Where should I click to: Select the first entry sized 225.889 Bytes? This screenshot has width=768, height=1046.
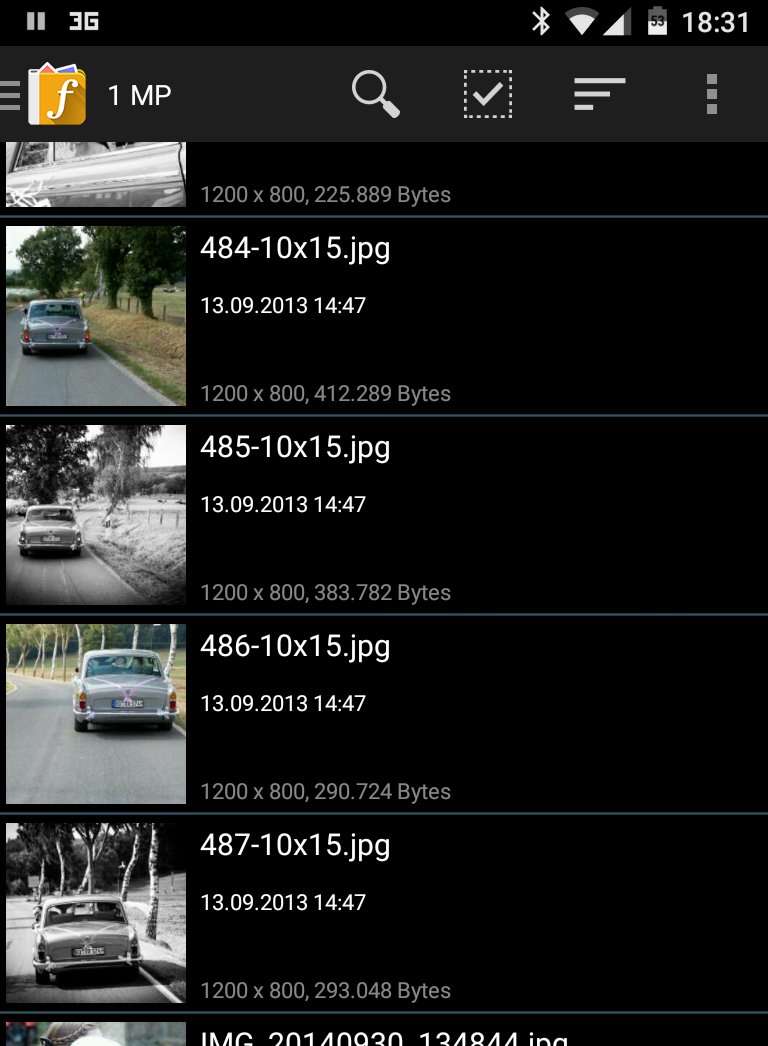tap(384, 178)
